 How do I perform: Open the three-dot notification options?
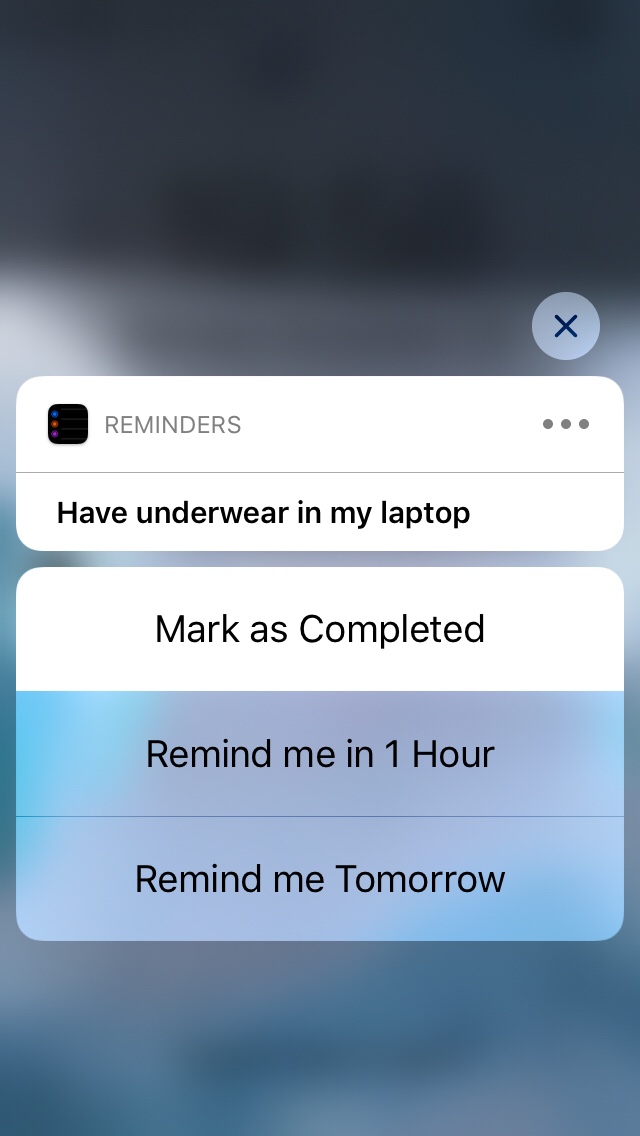click(565, 424)
